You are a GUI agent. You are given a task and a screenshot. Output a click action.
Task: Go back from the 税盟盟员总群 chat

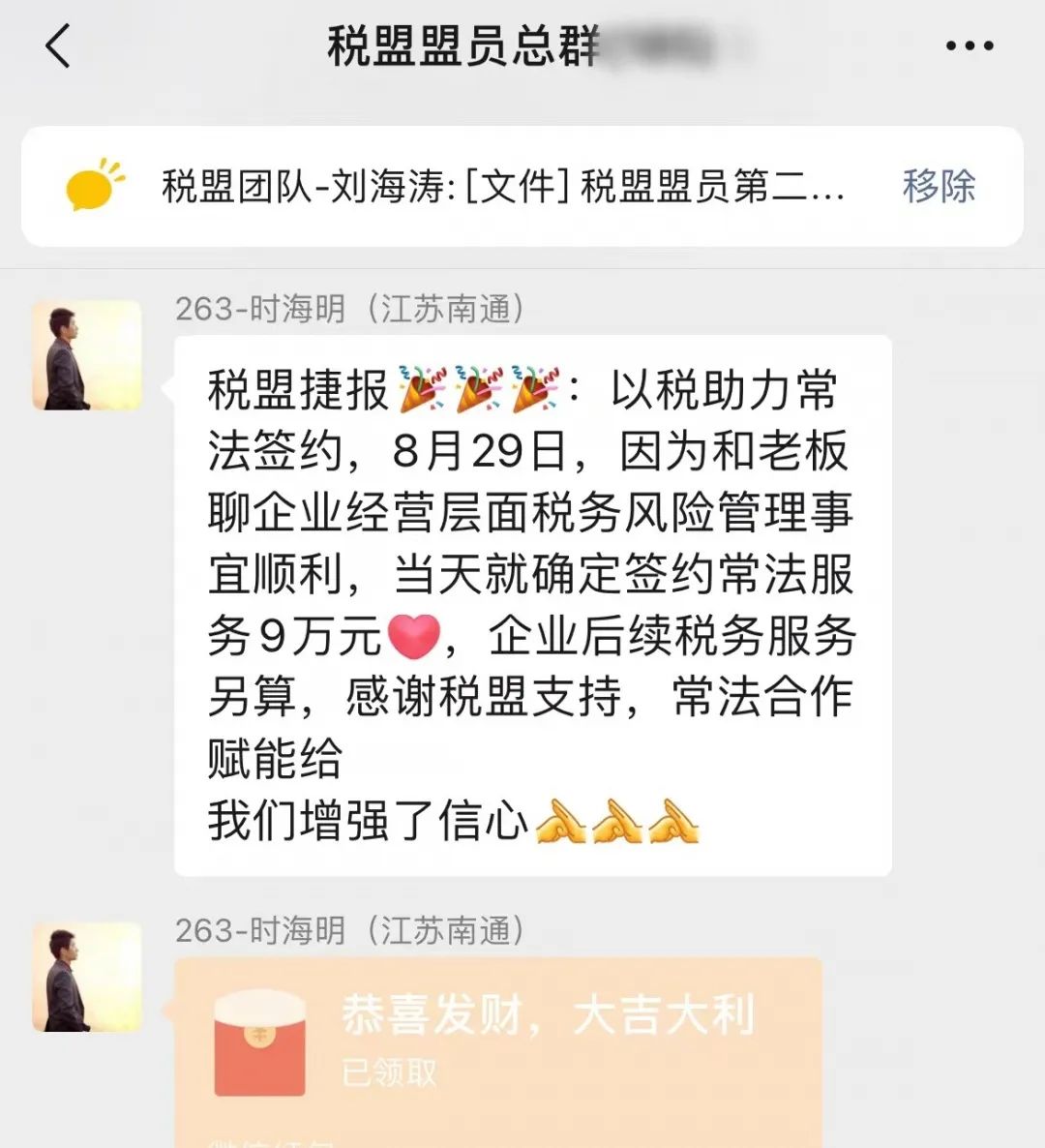click(58, 46)
